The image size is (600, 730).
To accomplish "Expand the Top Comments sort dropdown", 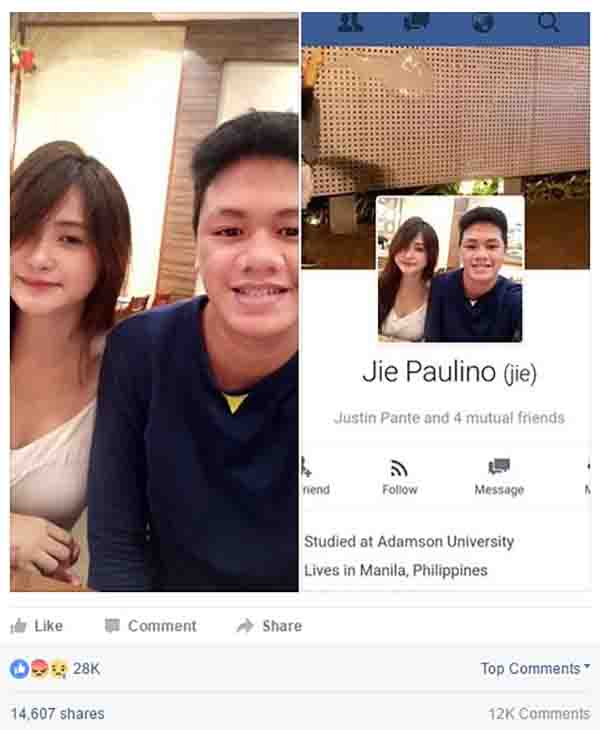I will click(535, 668).
